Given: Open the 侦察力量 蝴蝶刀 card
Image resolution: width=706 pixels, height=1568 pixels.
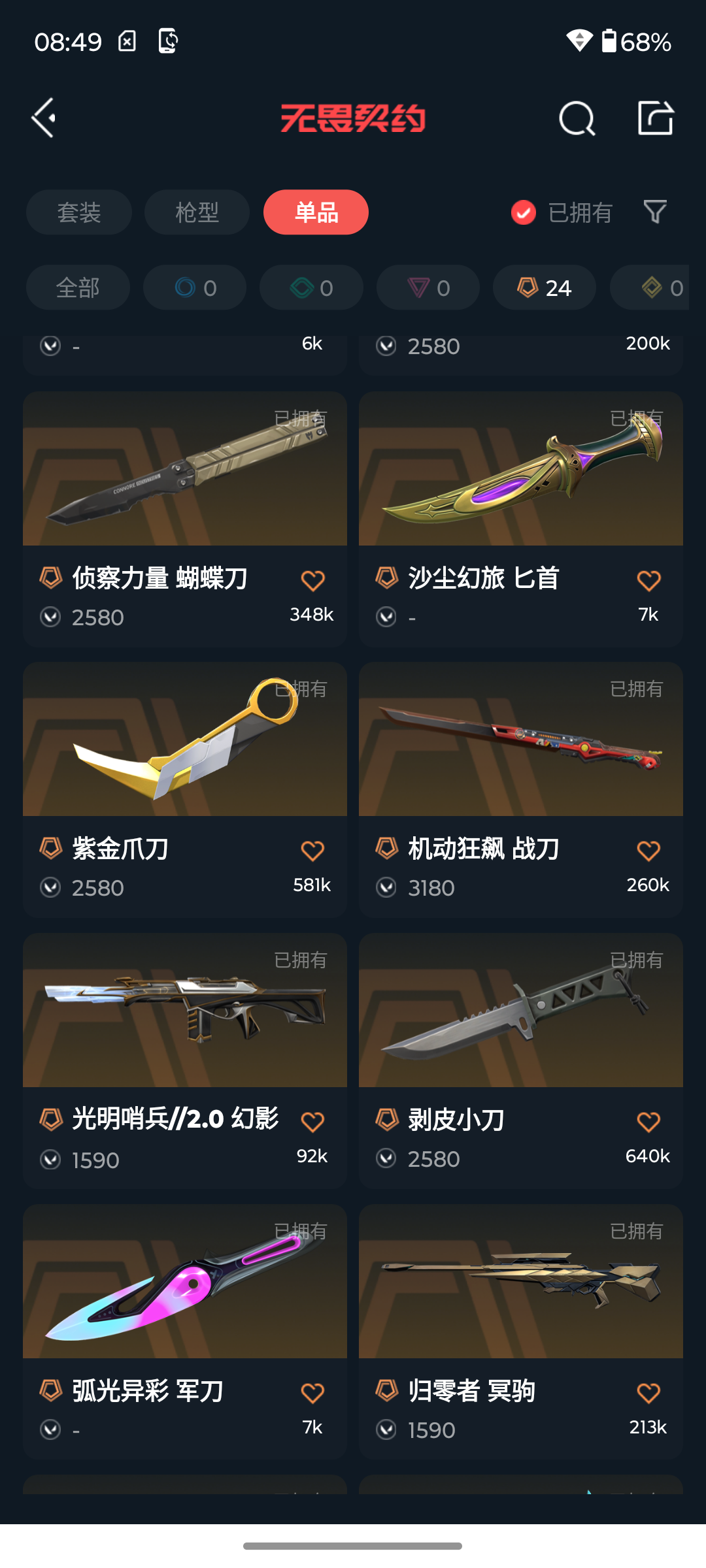Looking at the screenshot, I should [x=185, y=519].
